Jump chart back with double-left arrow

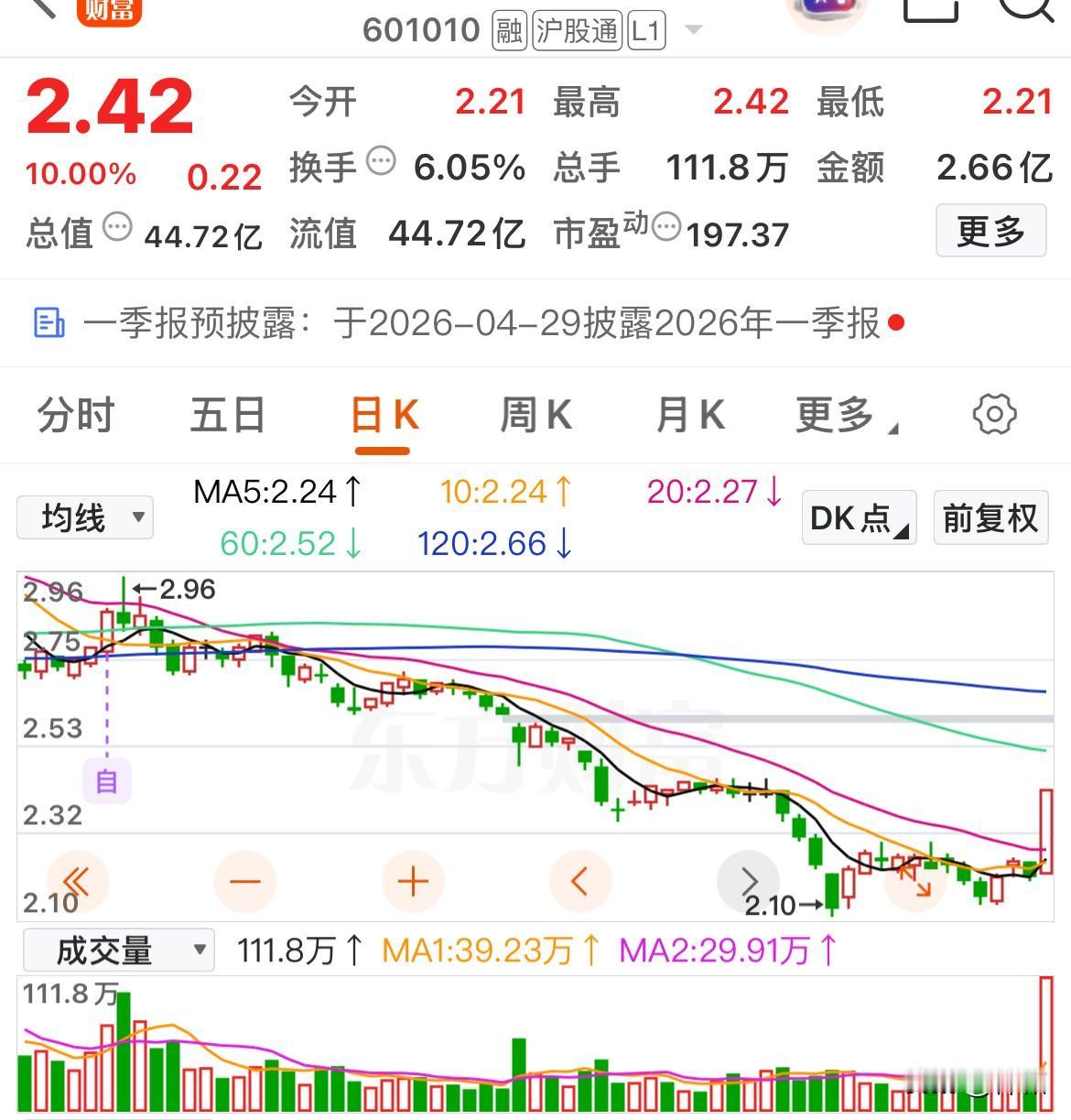(x=77, y=882)
